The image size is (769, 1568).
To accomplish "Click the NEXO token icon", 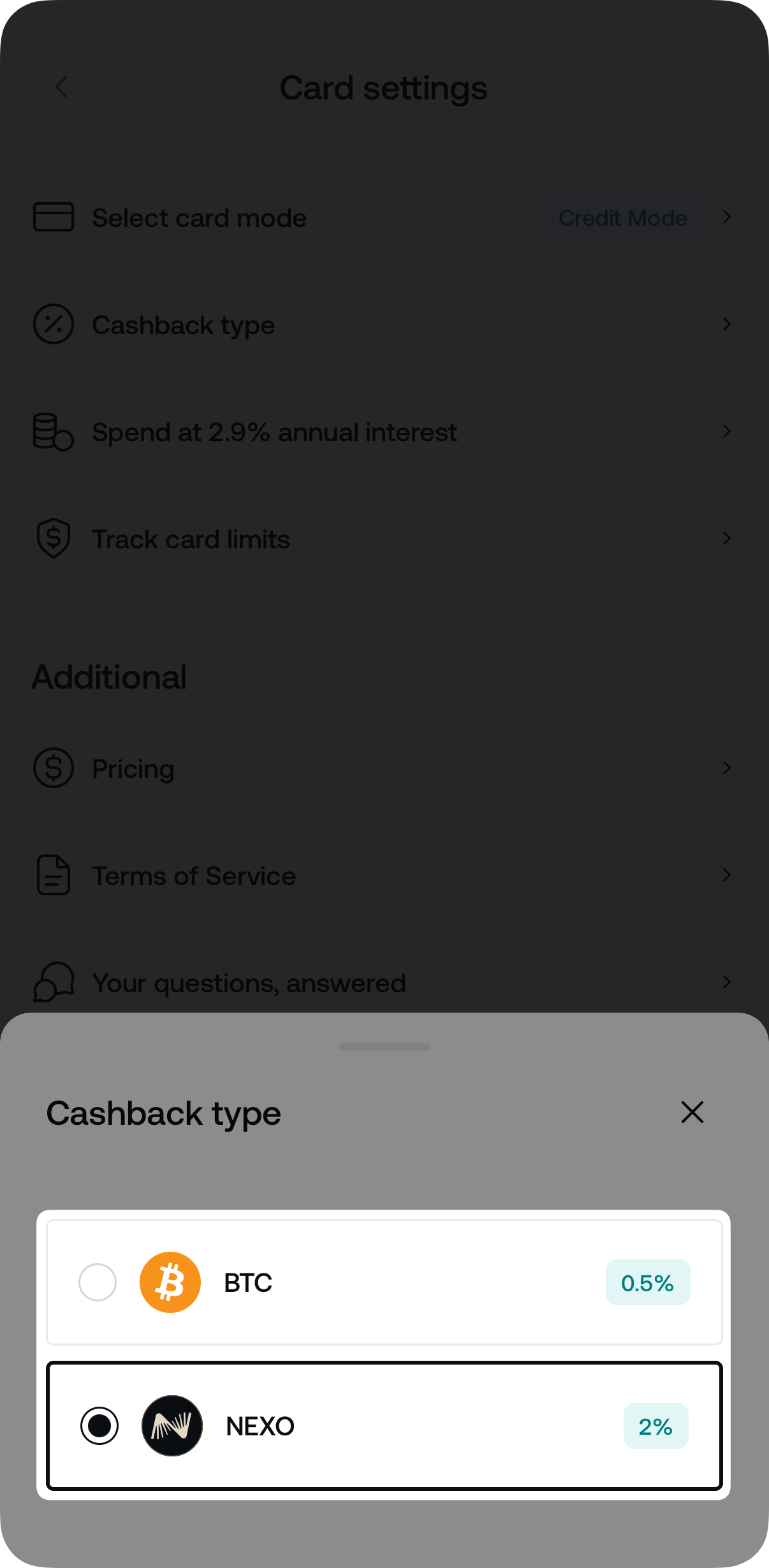I will coord(172,1426).
